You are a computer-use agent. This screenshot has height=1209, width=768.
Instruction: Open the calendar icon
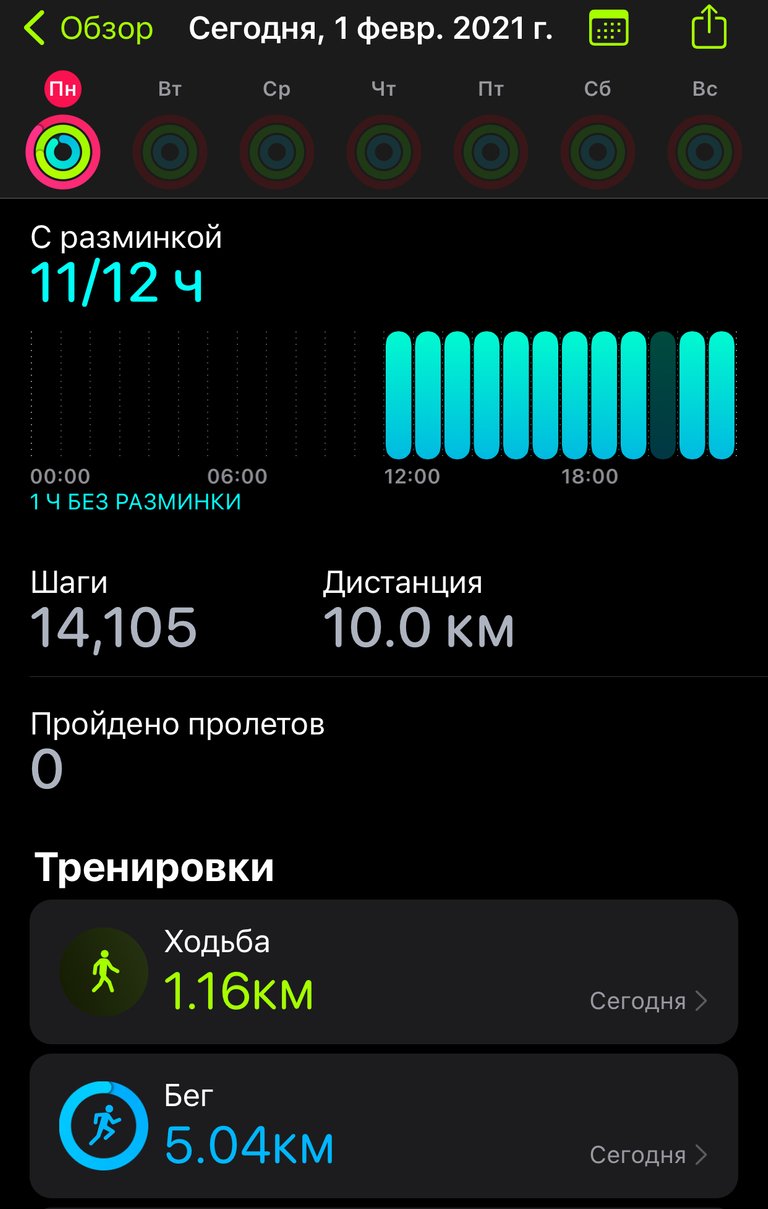click(x=608, y=29)
